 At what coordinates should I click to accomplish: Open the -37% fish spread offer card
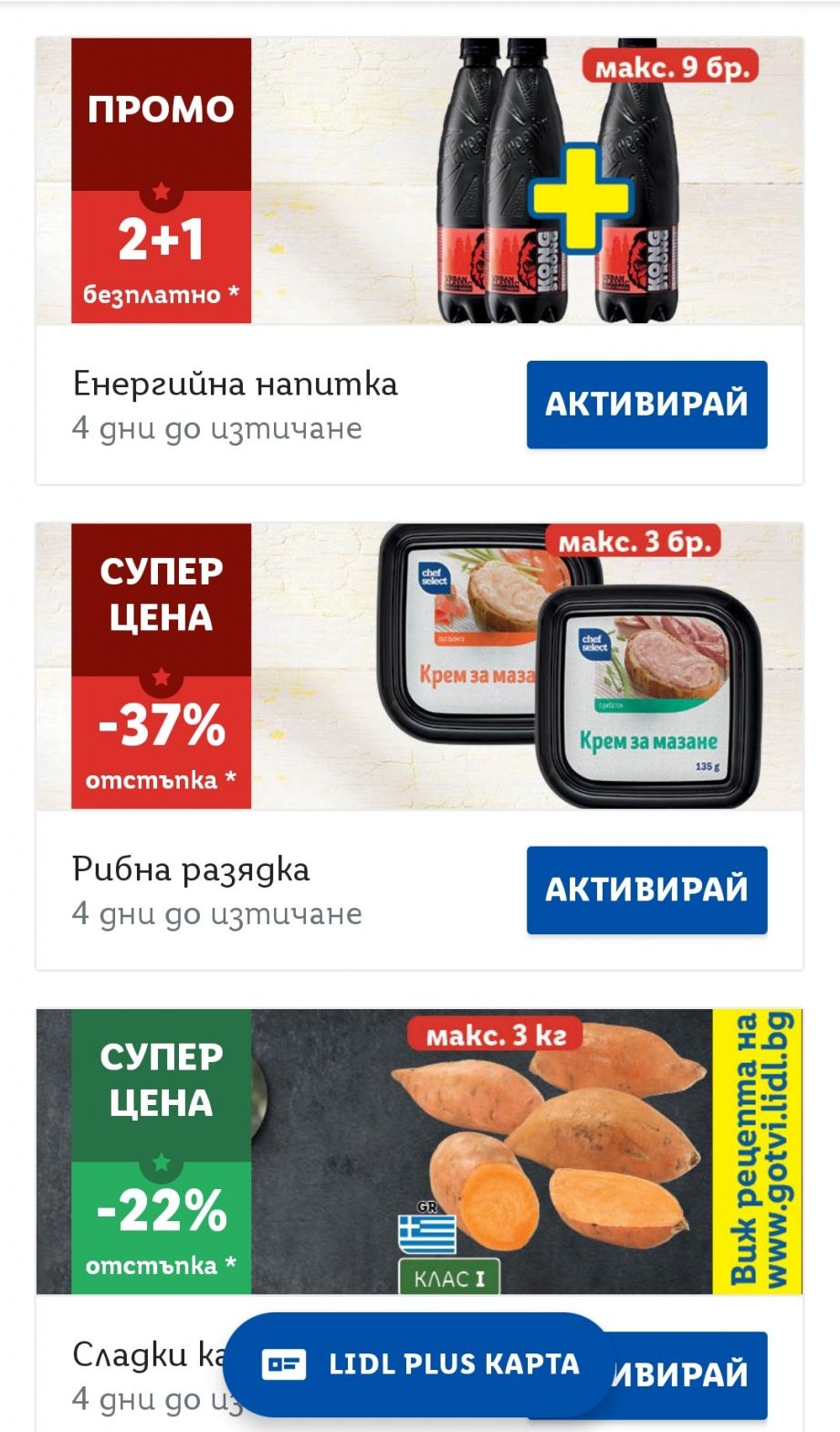click(x=419, y=667)
